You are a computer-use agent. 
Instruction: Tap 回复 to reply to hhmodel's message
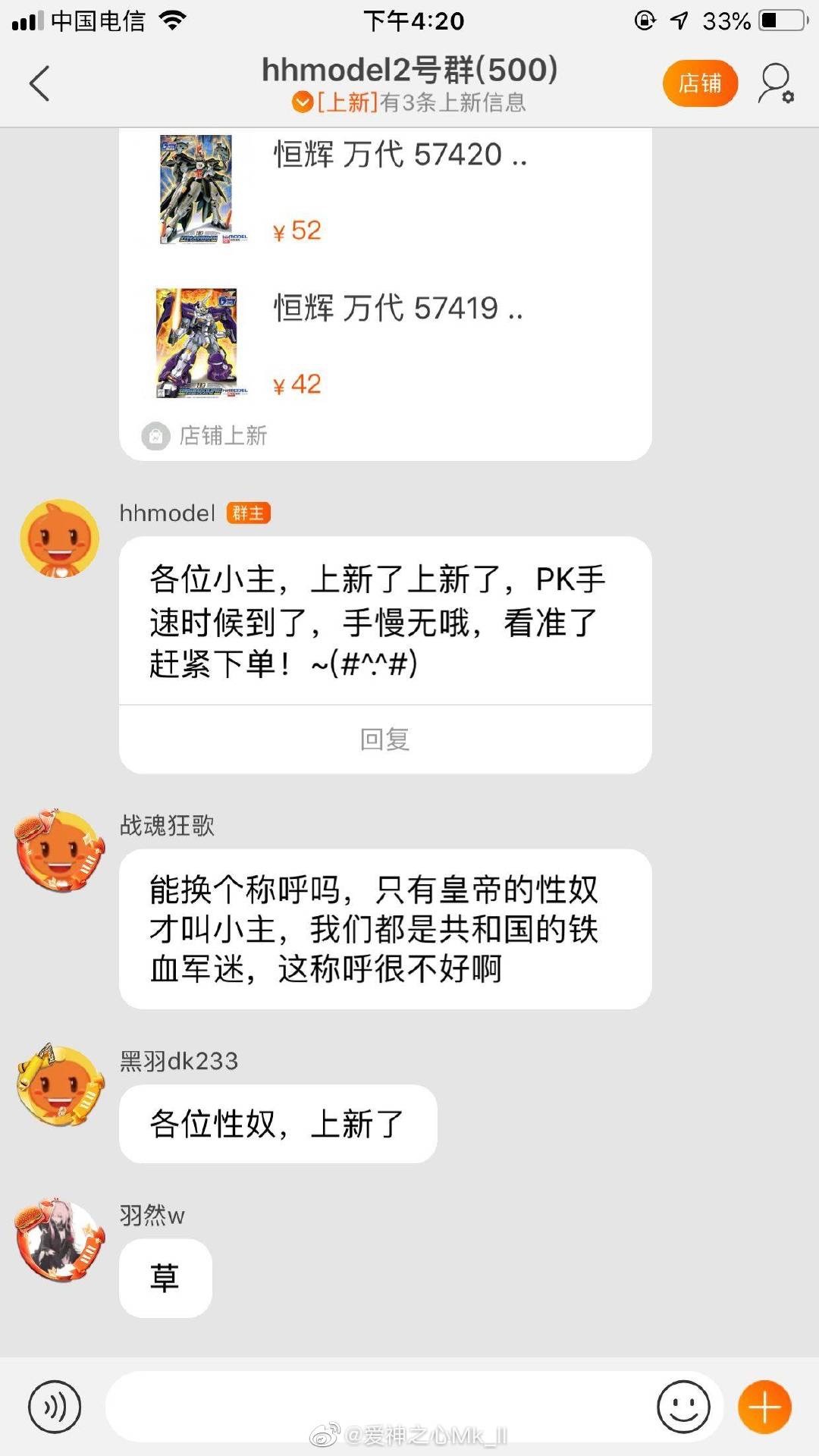tap(385, 739)
